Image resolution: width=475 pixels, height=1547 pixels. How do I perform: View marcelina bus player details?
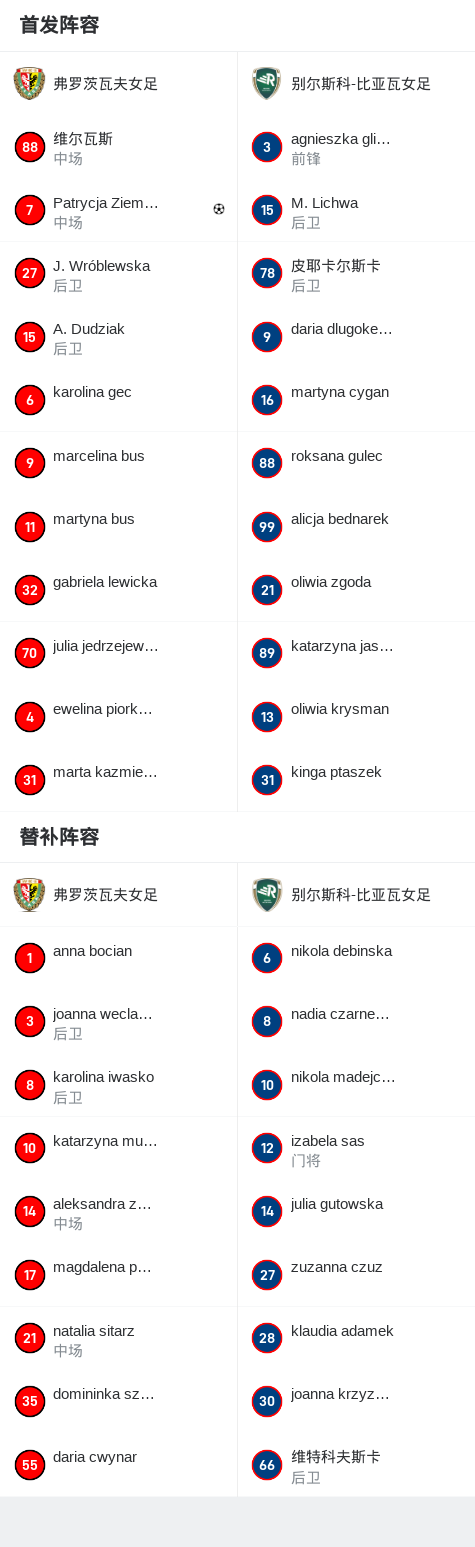coord(118,463)
